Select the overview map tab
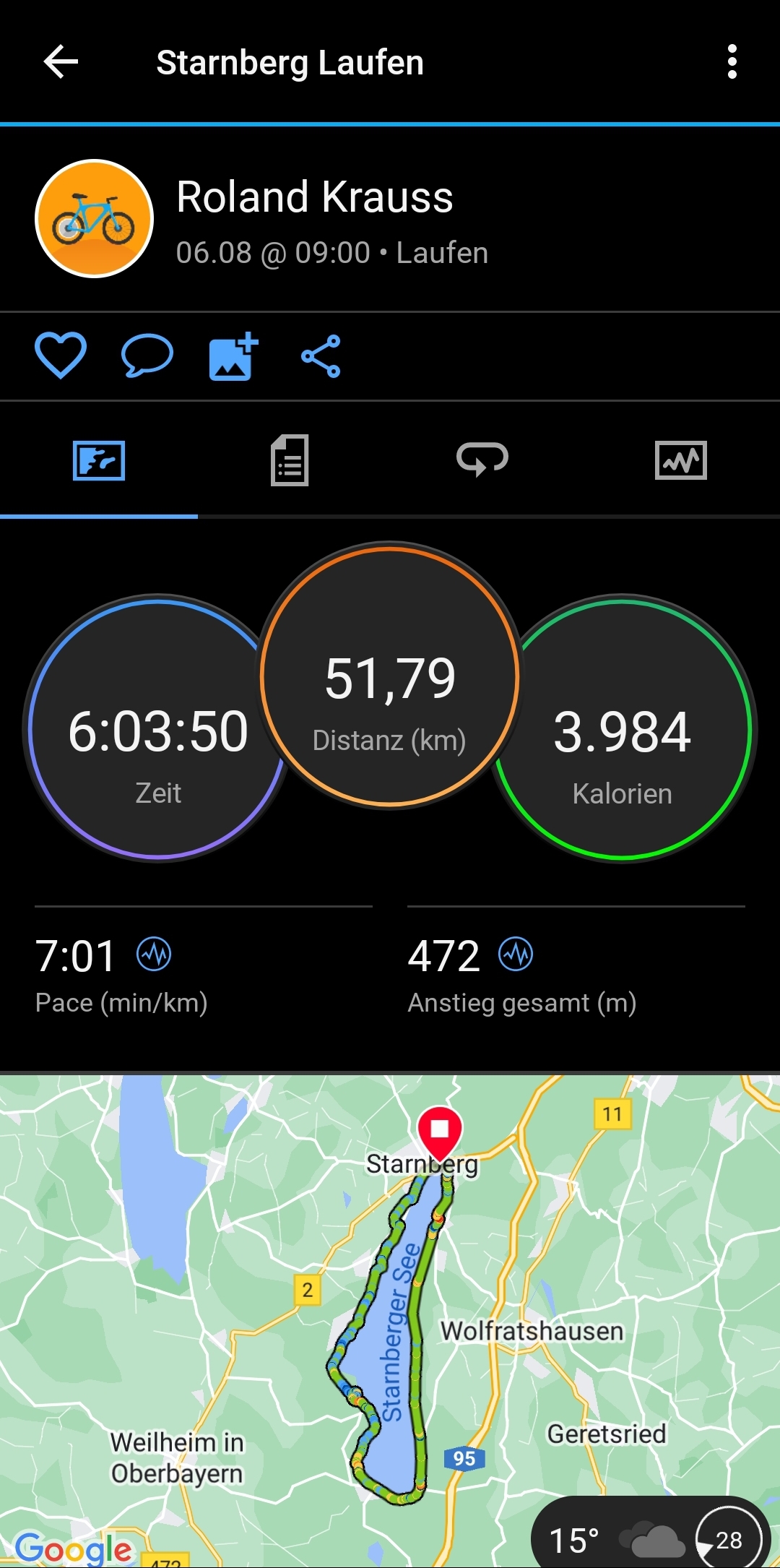The image size is (780, 1568). (x=99, y=460)
